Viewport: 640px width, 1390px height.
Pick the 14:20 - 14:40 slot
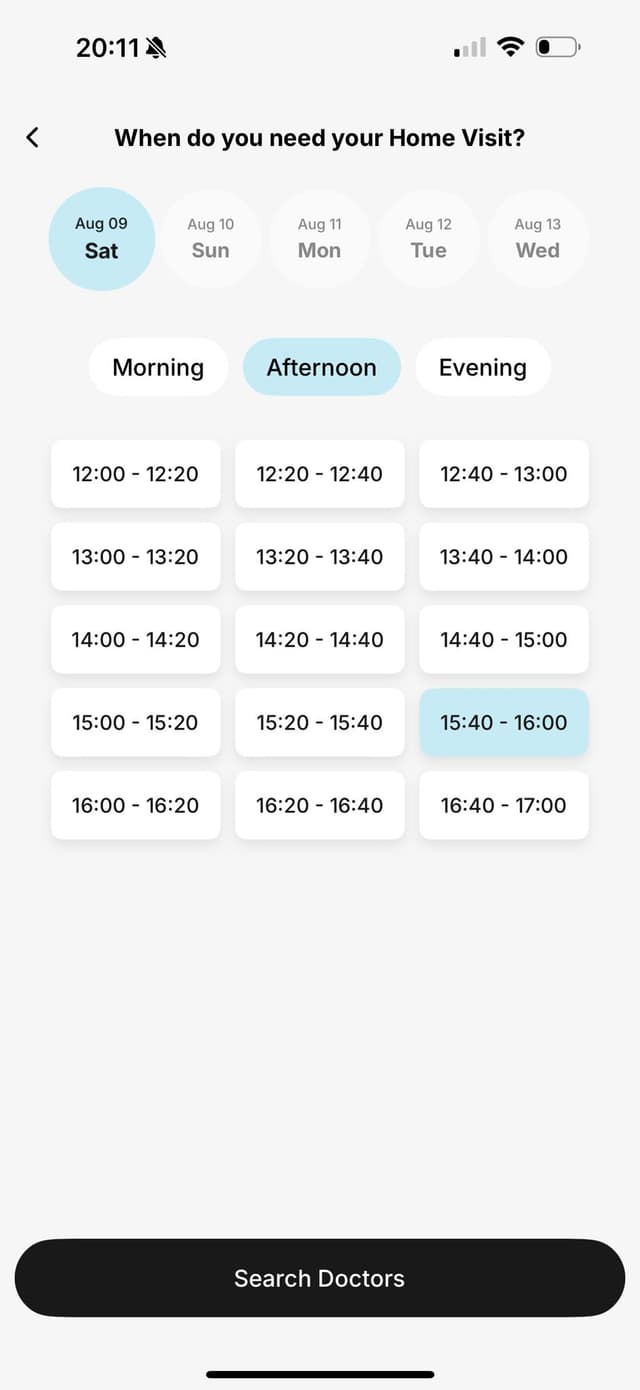319,640
